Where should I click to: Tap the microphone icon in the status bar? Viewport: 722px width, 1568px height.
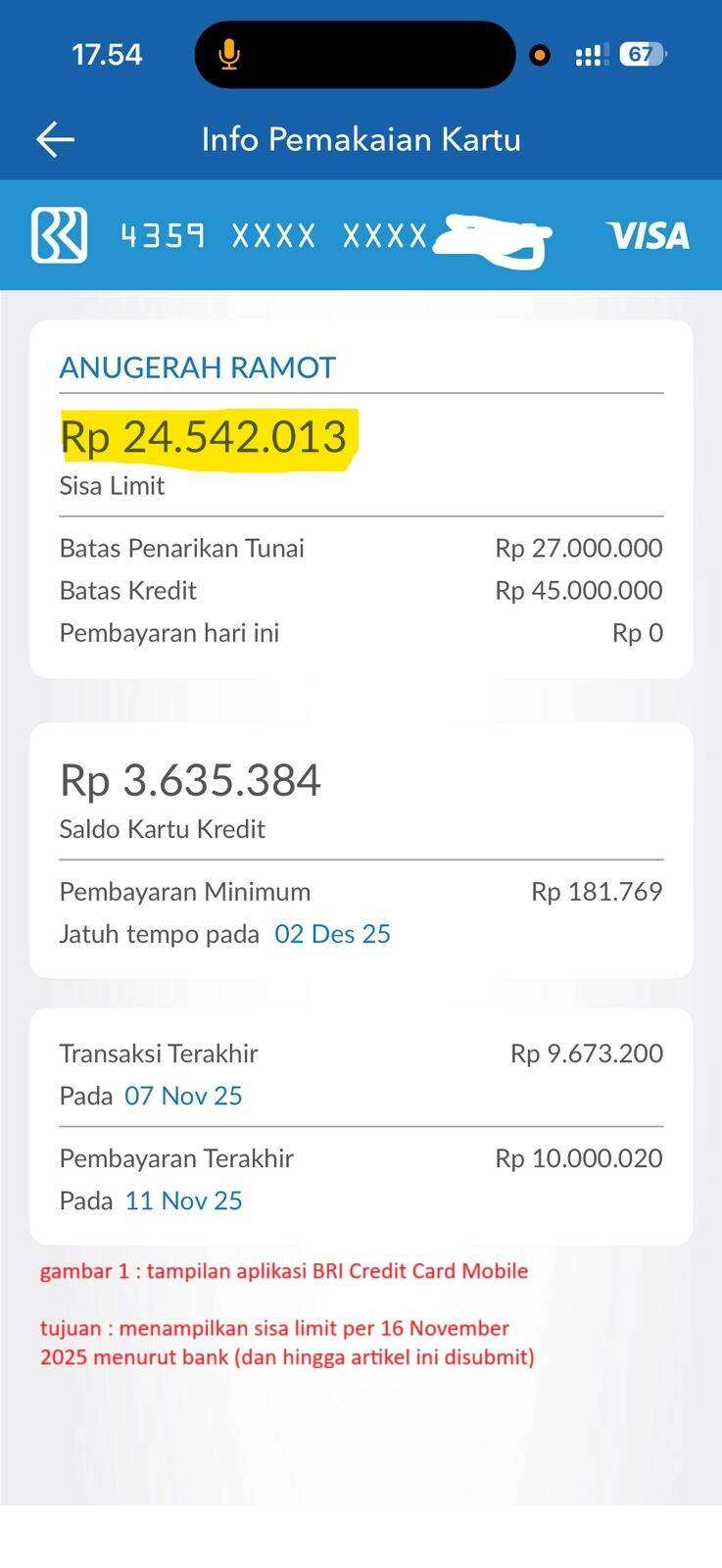227,54
